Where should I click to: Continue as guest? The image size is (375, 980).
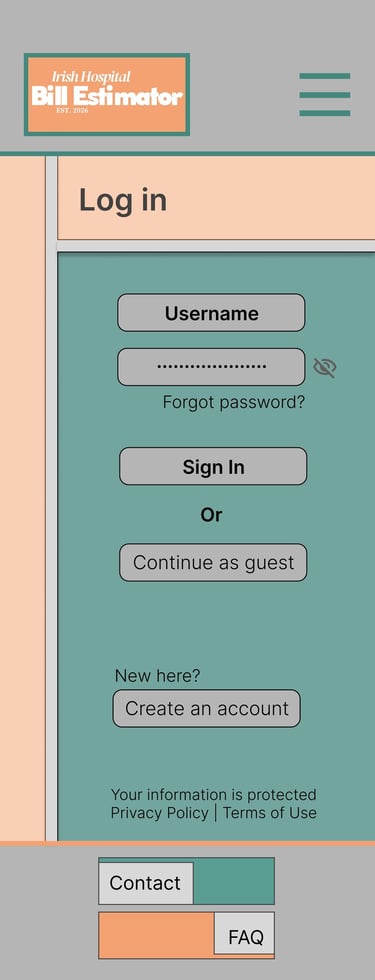[213, 562]
